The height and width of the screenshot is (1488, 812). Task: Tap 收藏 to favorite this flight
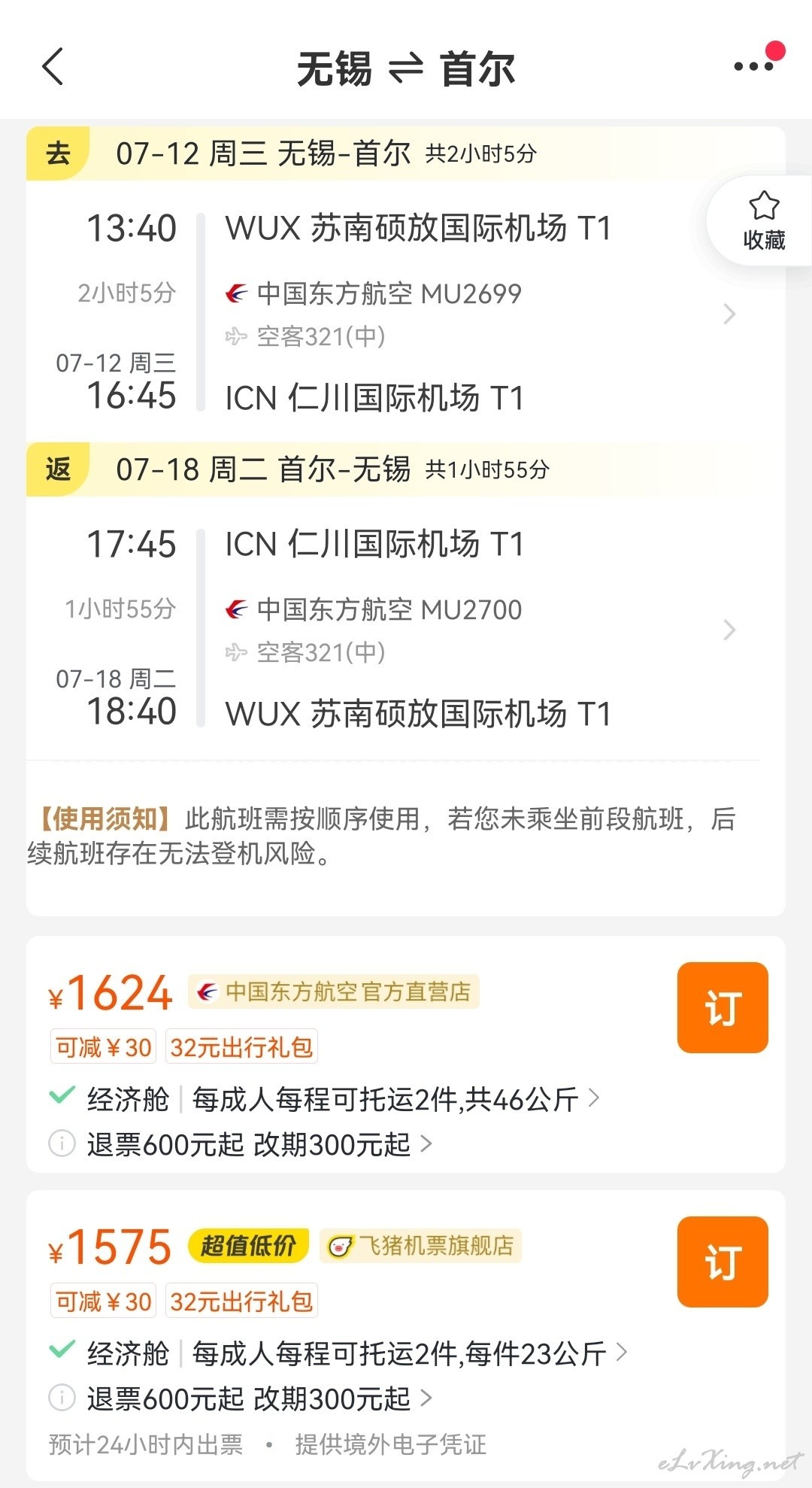coord(763,221)
